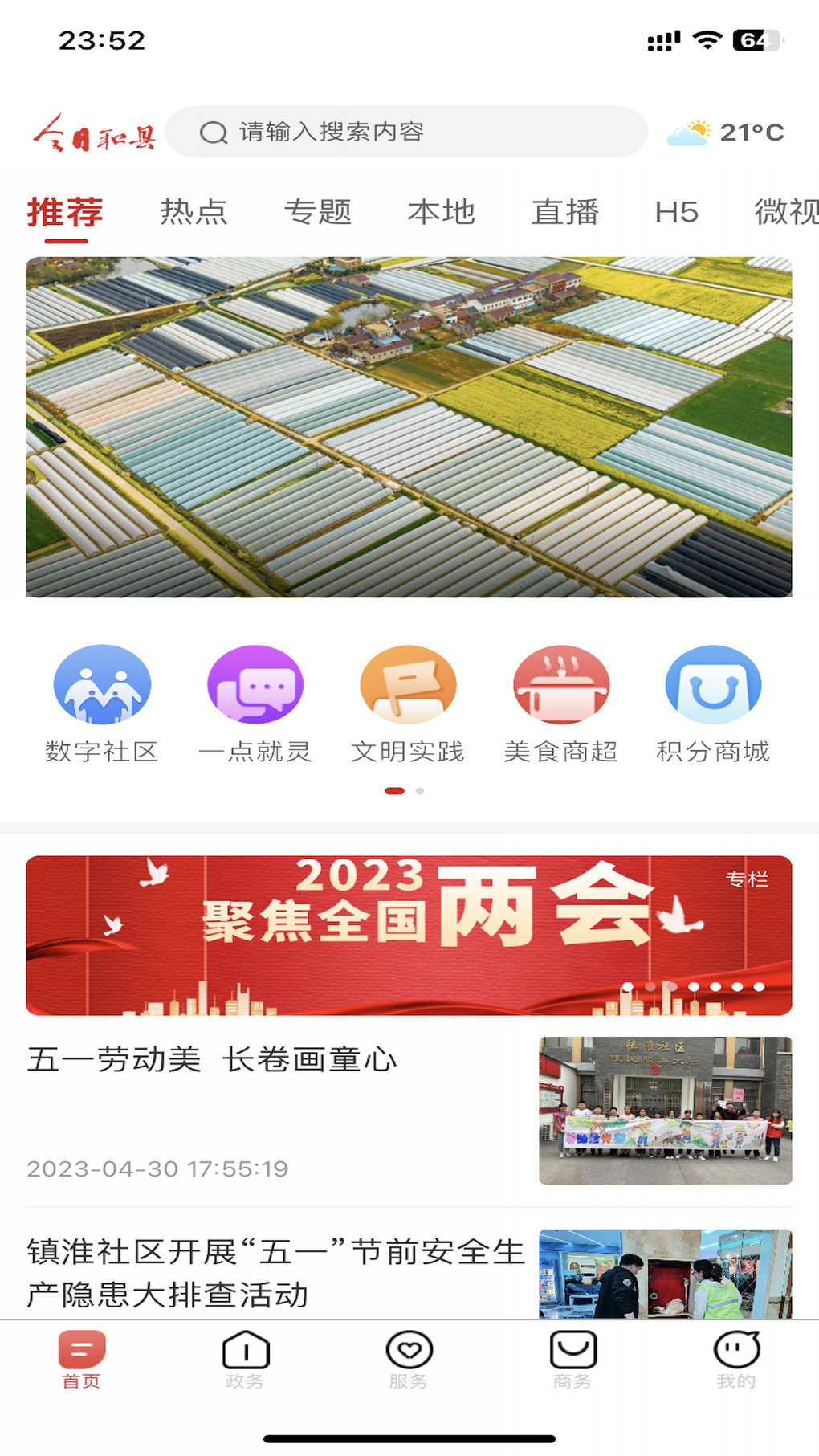Viewport: 819px width, 1456px height.
Task: Open the 21°C weather widget
Action: pos(726,132)
